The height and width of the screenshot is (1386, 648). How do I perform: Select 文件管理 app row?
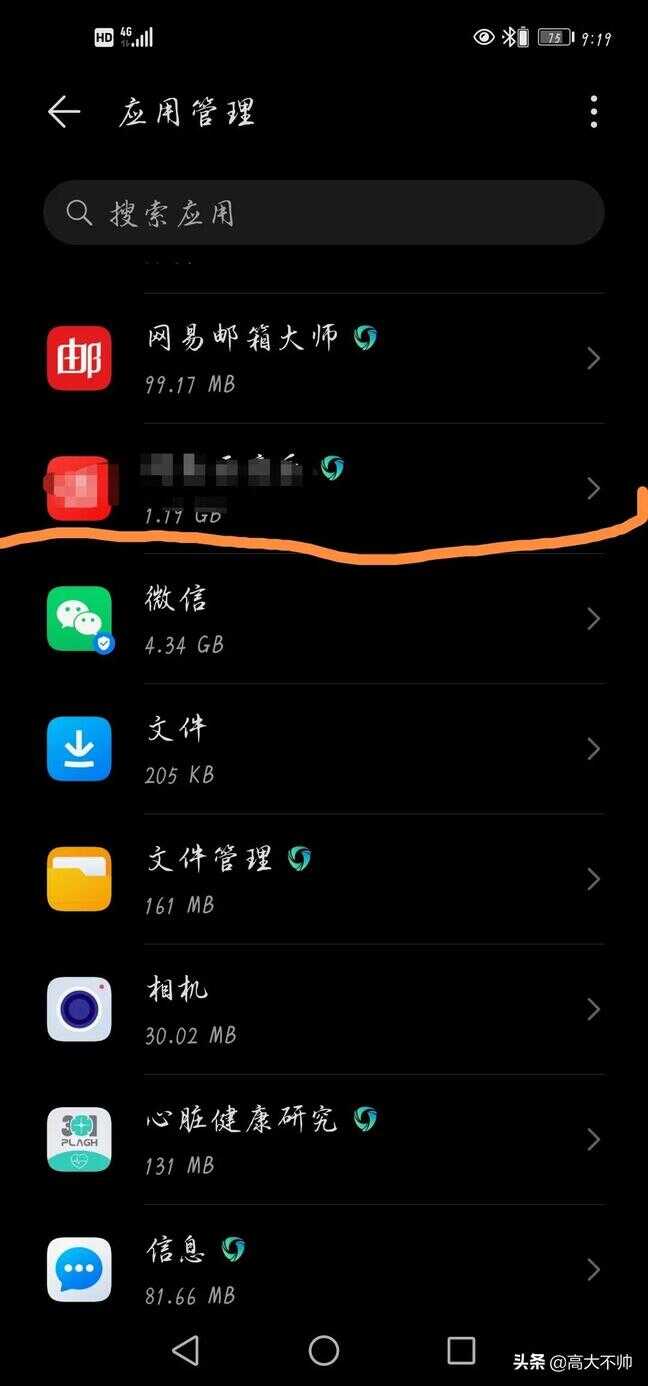tap(324, 879)
